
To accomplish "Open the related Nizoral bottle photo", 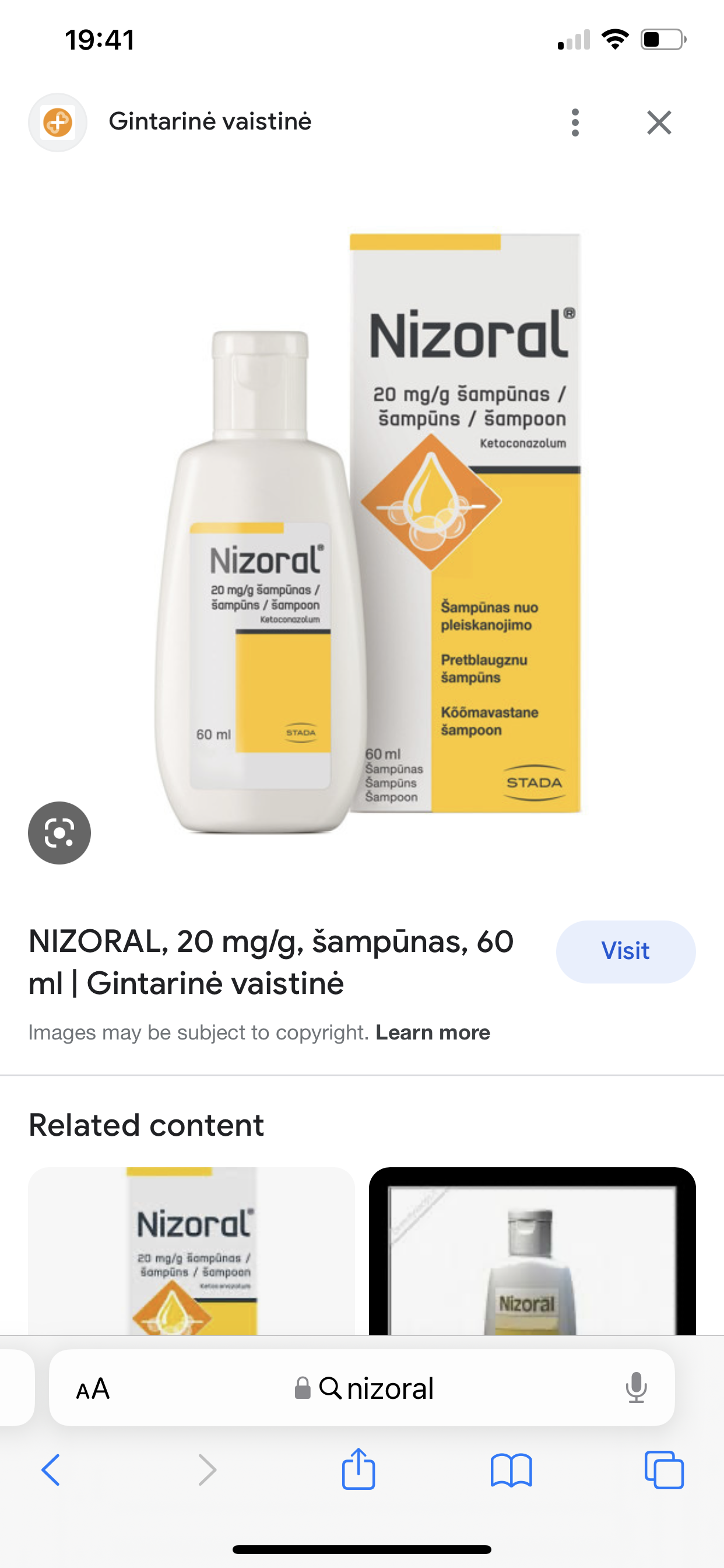I will (532, 1251).
